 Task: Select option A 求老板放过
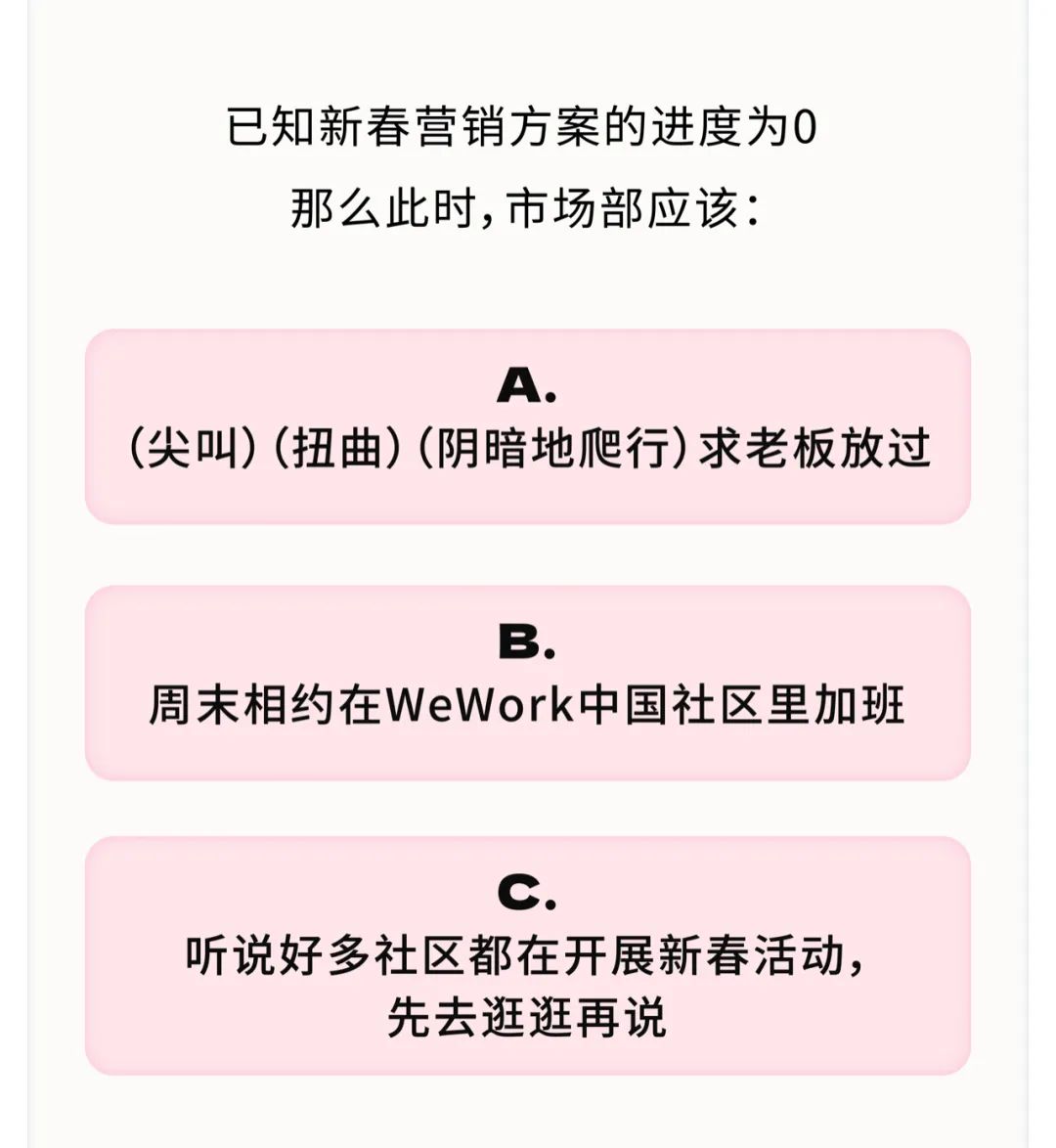coord(528,426)
